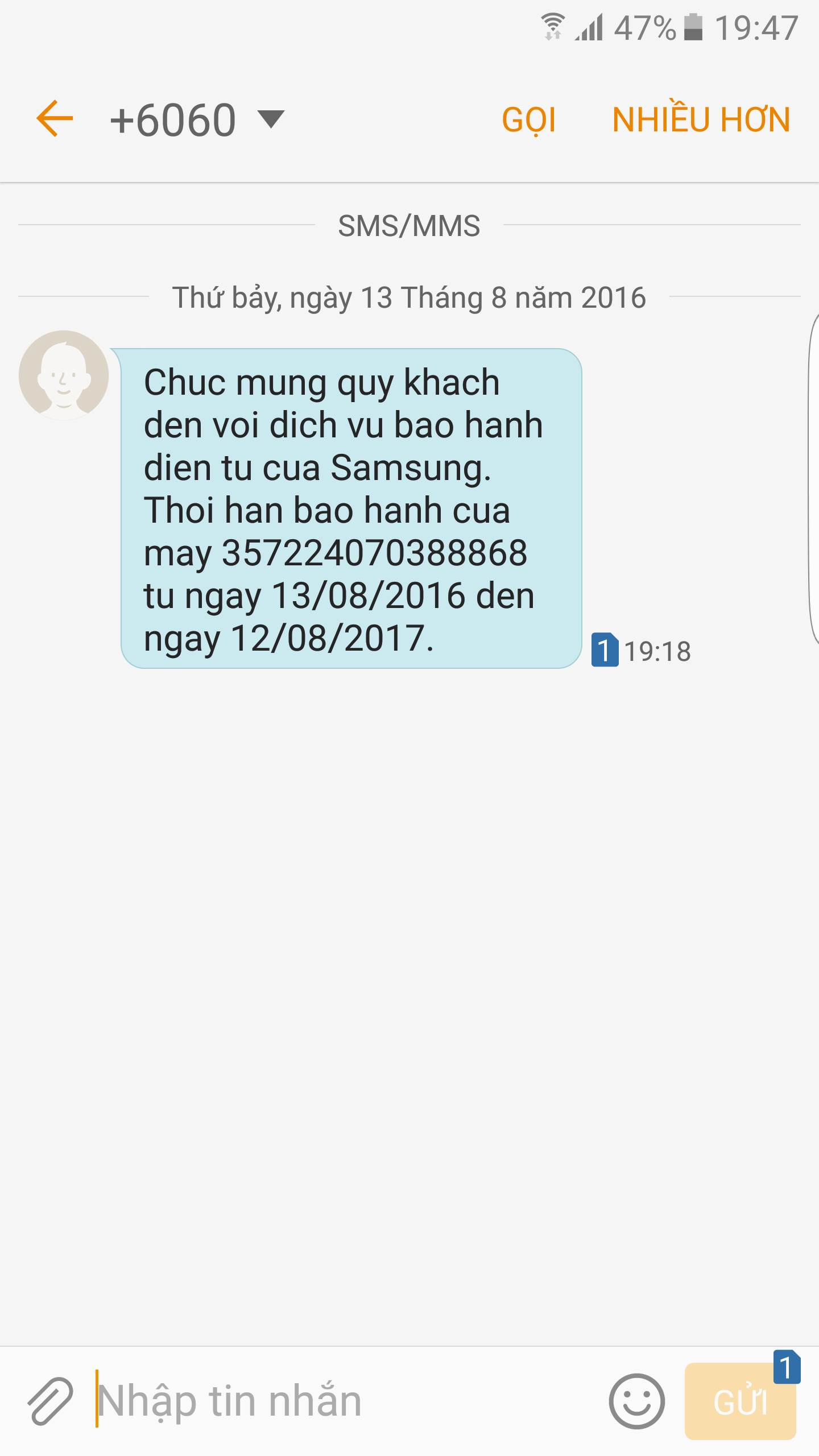Screen dimensions: 819x1456
Task: Open the NHIỀU HƠN menu
Action: click(701, 120)
